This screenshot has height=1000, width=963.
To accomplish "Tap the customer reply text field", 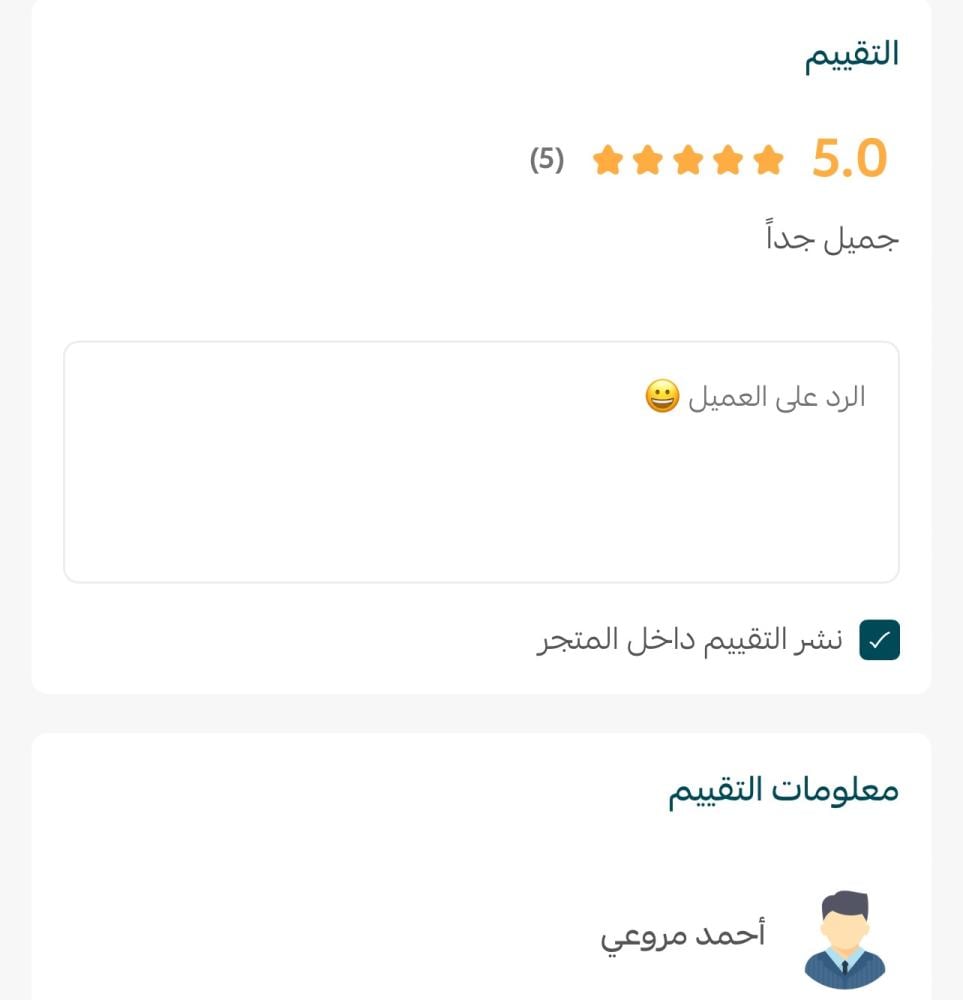I will tap(481, 462).
